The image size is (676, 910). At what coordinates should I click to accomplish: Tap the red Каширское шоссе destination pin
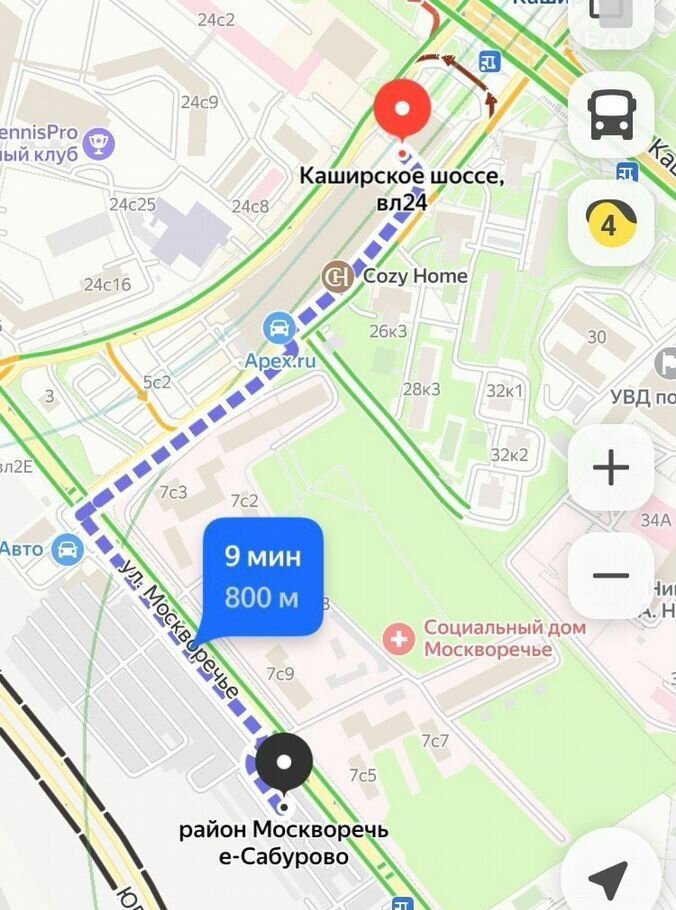point(402,107)
